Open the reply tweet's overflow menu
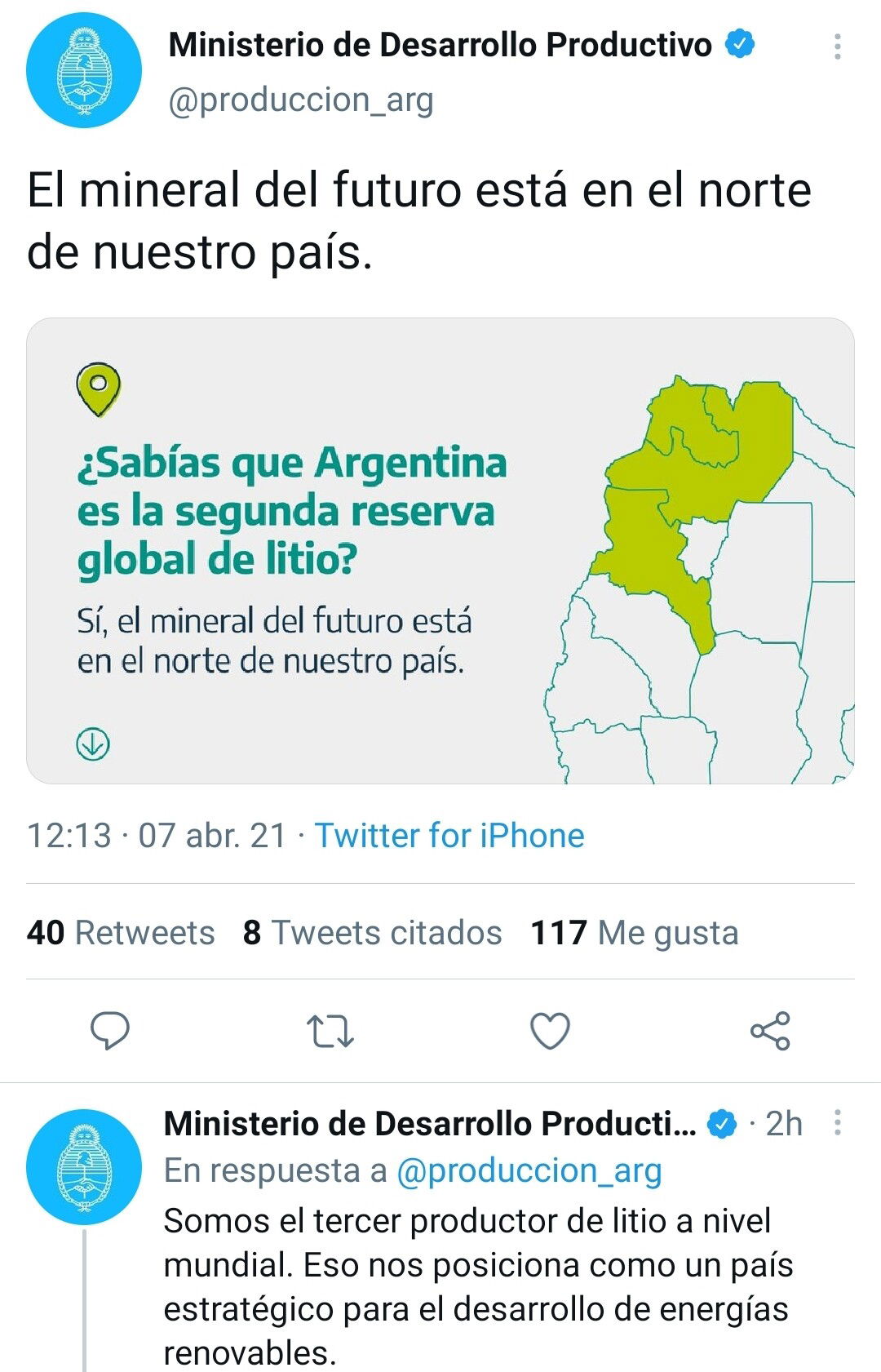This screenshot has width=881, height=1372. (837, 1123)
